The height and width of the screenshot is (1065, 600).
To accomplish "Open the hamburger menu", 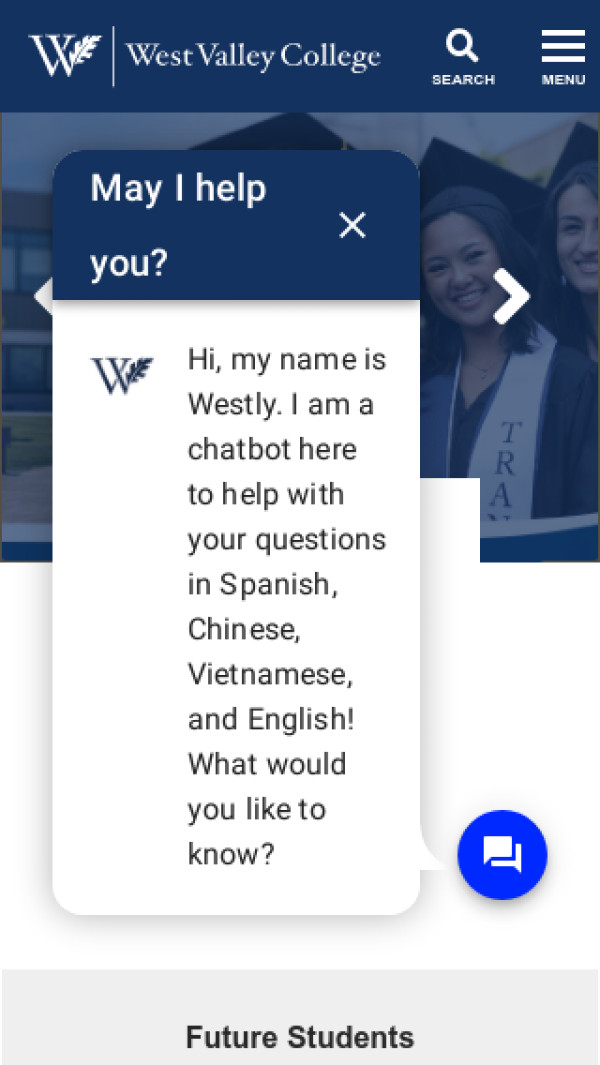I will pos(563,56).
